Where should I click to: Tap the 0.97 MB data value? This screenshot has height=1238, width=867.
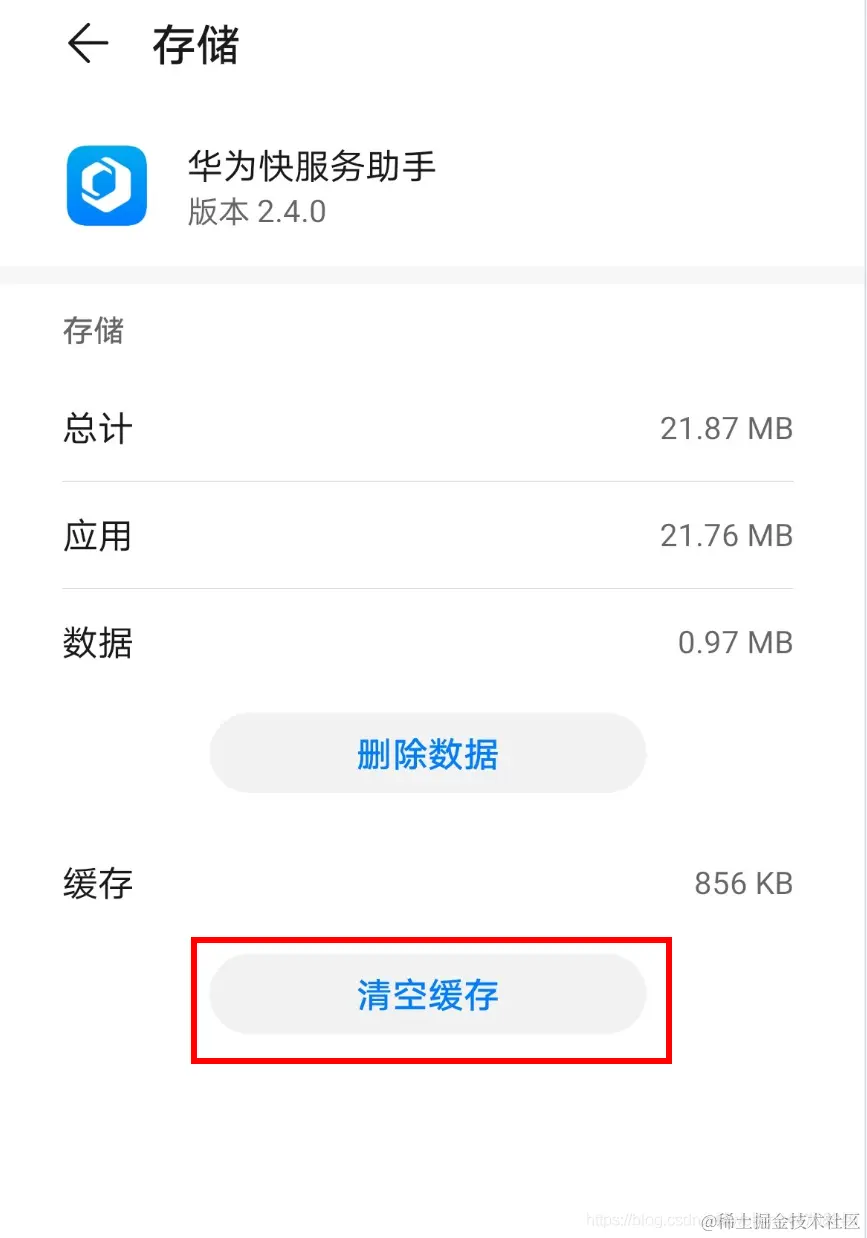click(735, 643)
